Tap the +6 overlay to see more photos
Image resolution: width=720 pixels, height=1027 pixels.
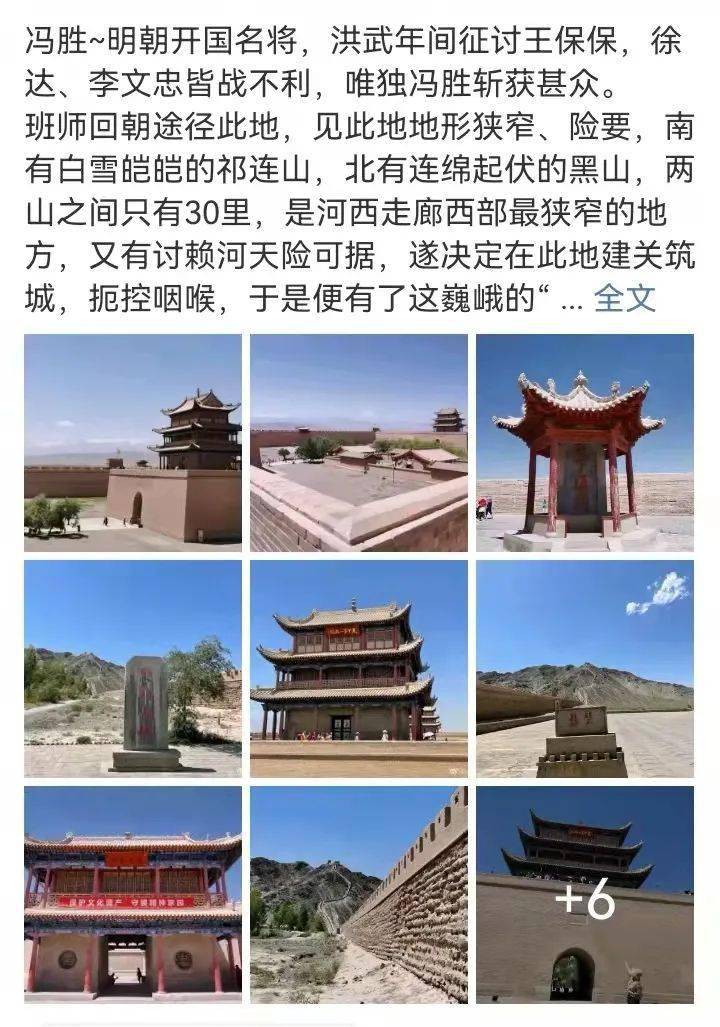point(583,899)
